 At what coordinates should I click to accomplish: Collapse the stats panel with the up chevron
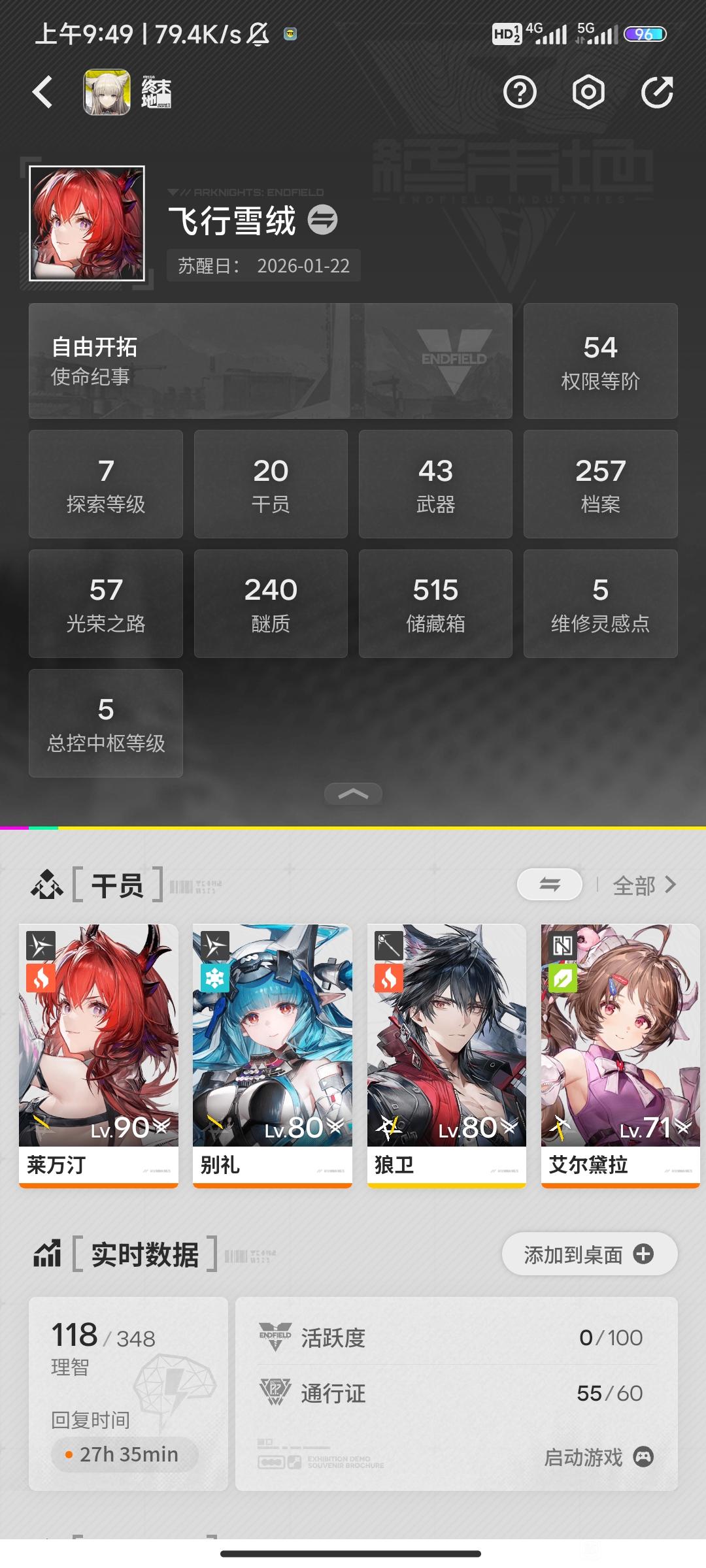tap(353, 794)
